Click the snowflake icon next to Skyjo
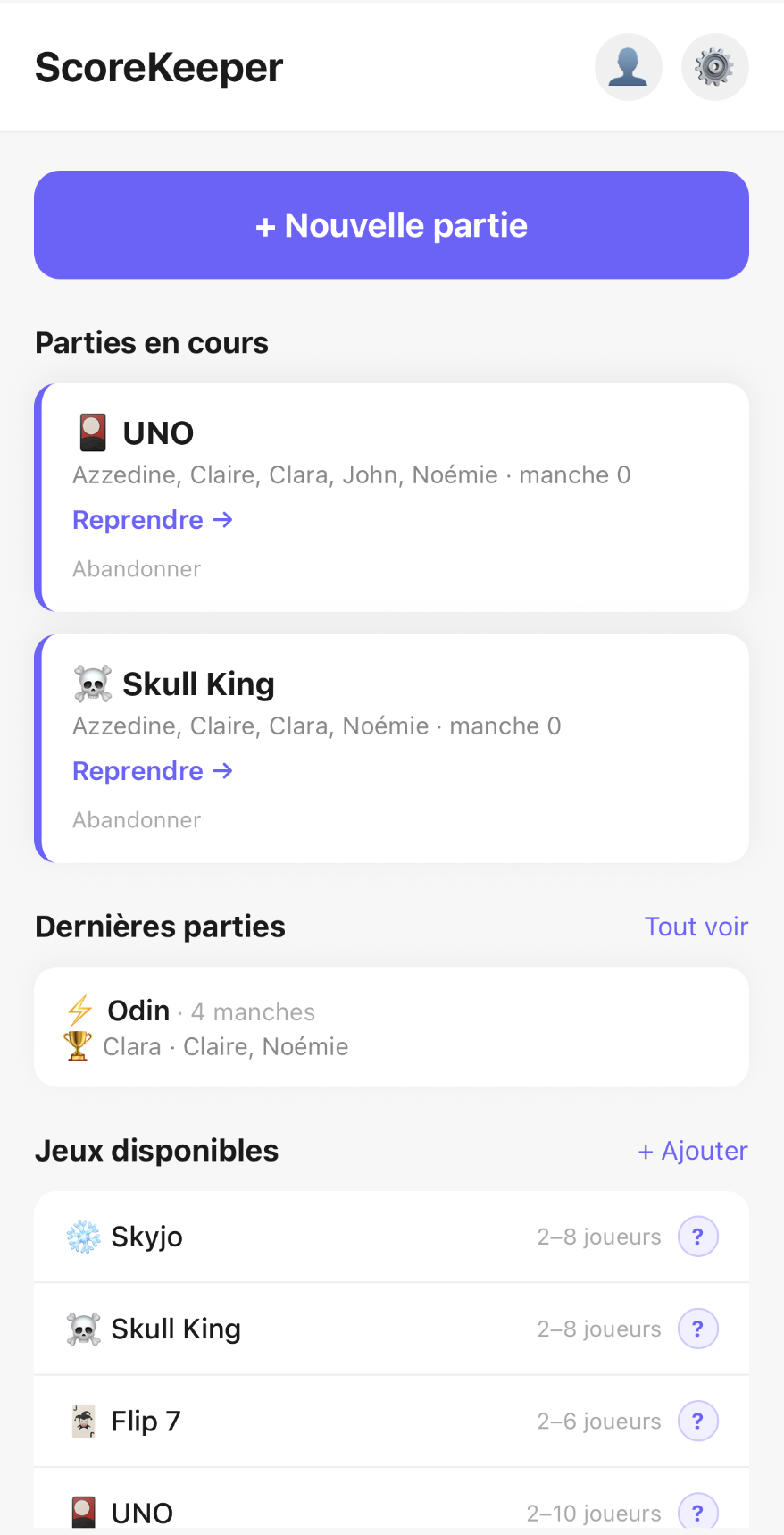Viewport: 784px width, 1535px height. click(x=85, y=1236)
